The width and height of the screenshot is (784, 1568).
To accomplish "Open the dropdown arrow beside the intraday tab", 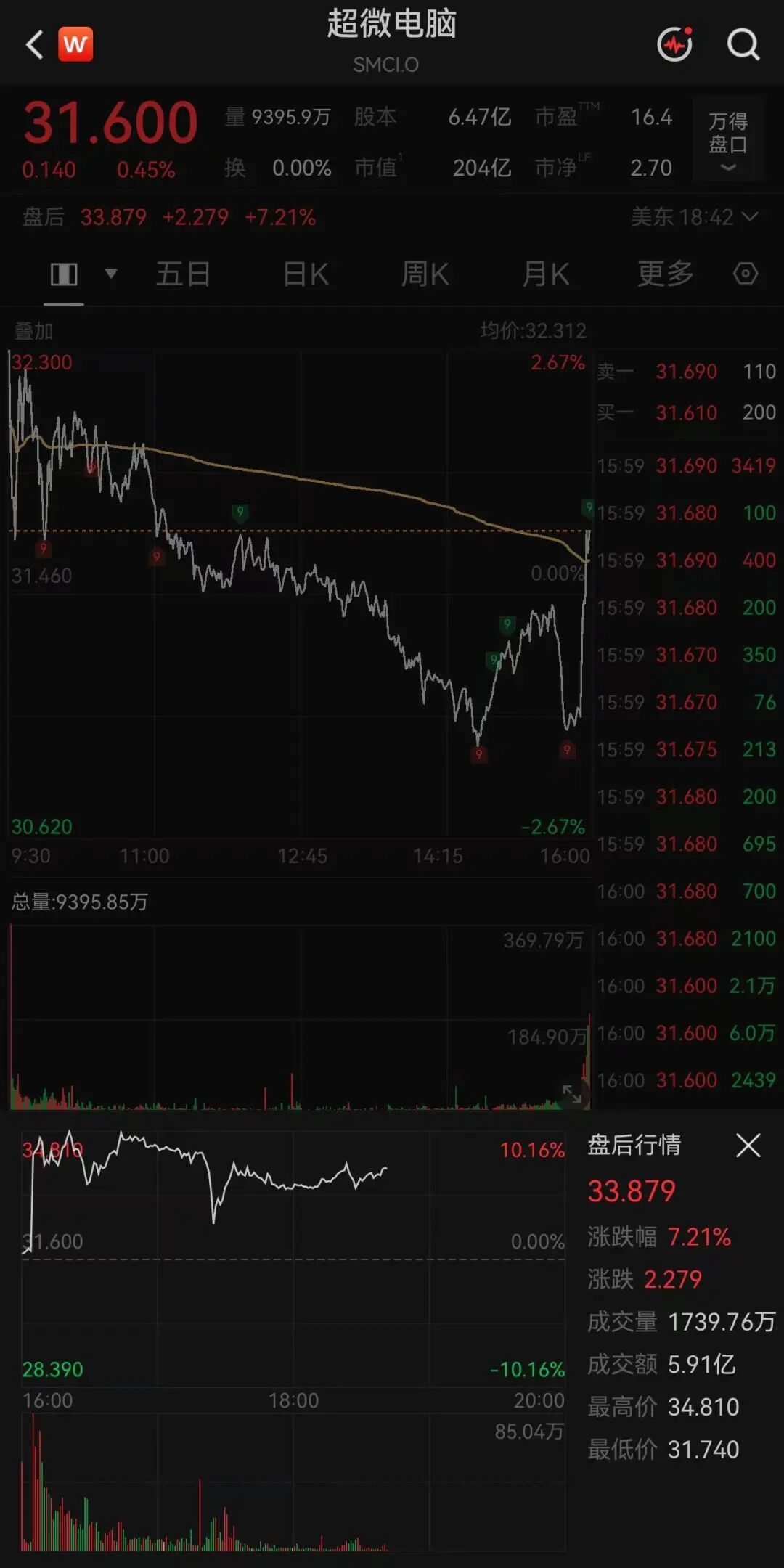I will (111, 274).
